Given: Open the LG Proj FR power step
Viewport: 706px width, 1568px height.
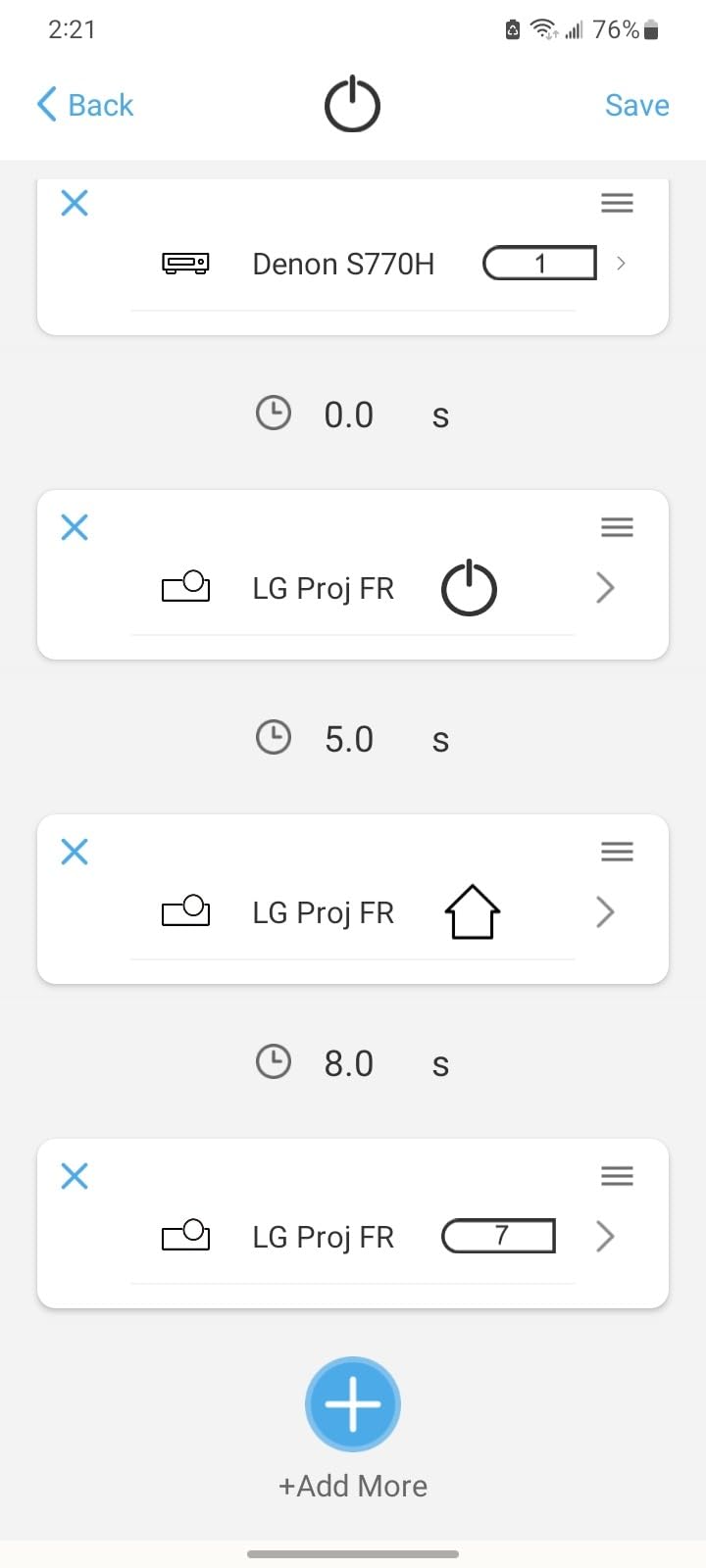Looking at the screenshot, I should [x=605, y=588].
